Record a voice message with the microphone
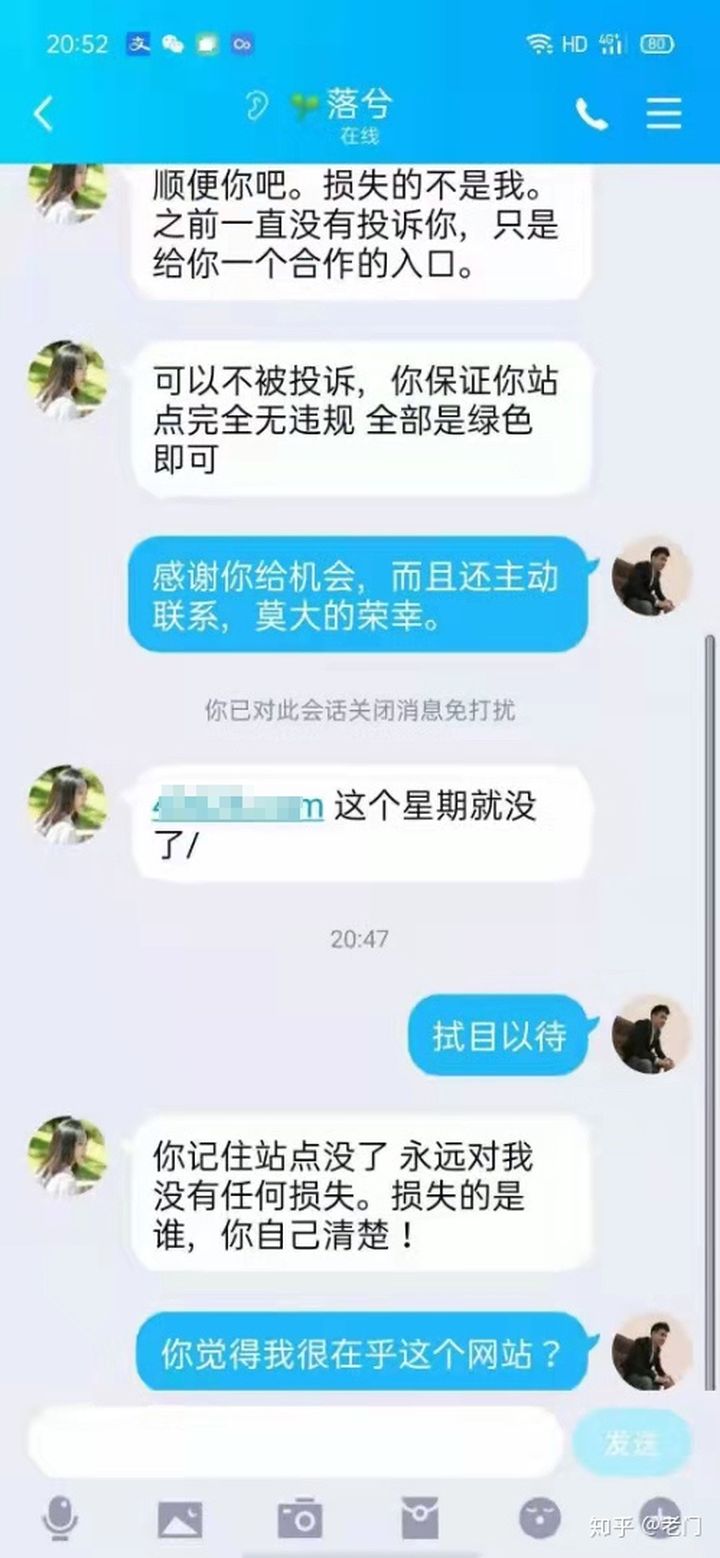Viewport: 720px width, 1558px height. click(60, 1519)
